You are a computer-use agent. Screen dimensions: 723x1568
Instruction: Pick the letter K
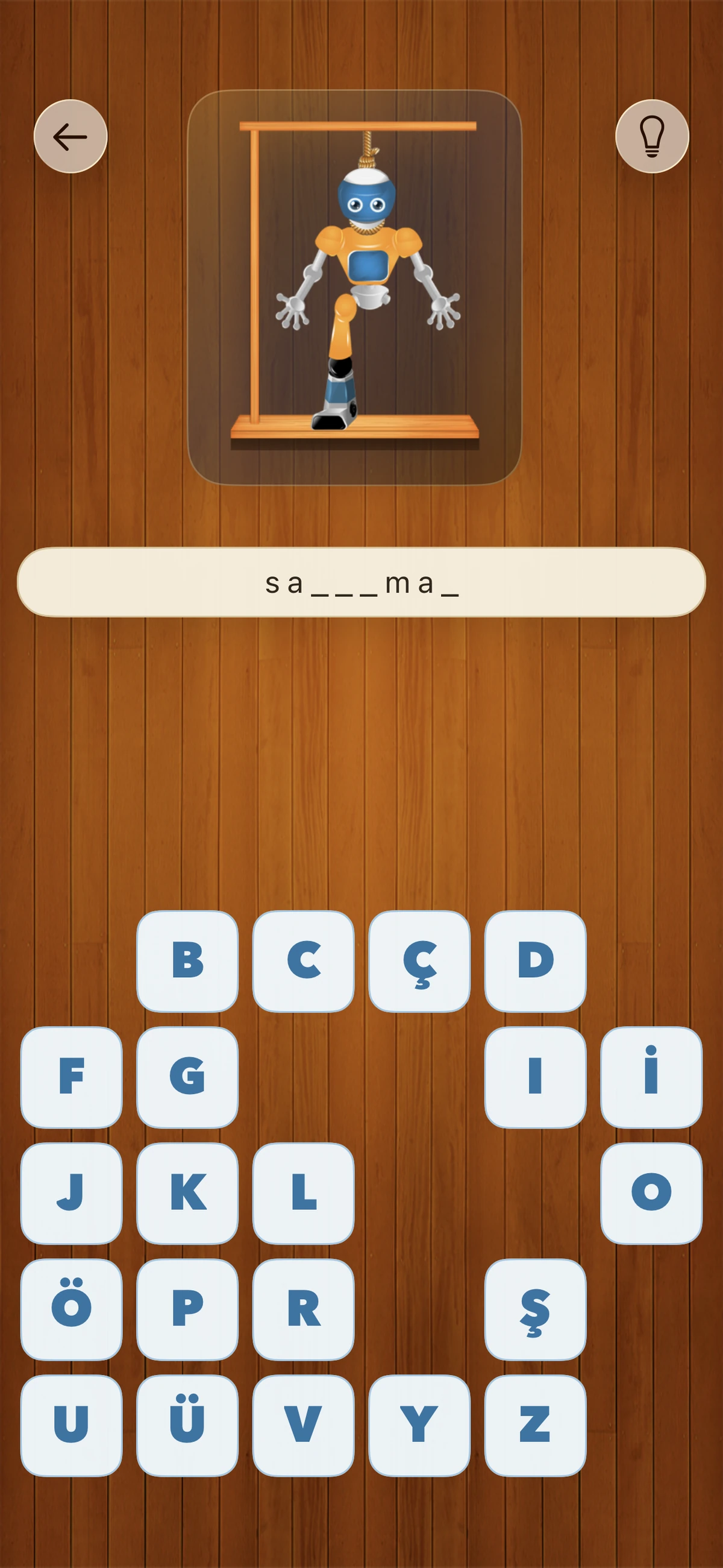(188, 1193)
